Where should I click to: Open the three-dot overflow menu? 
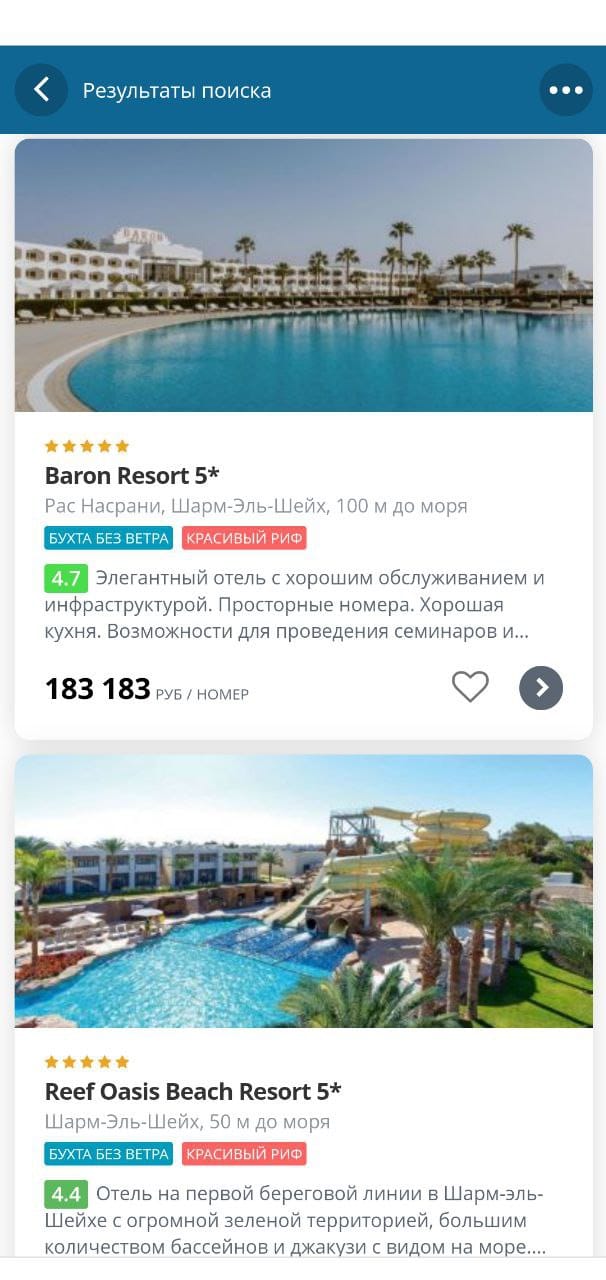point(566,90)
